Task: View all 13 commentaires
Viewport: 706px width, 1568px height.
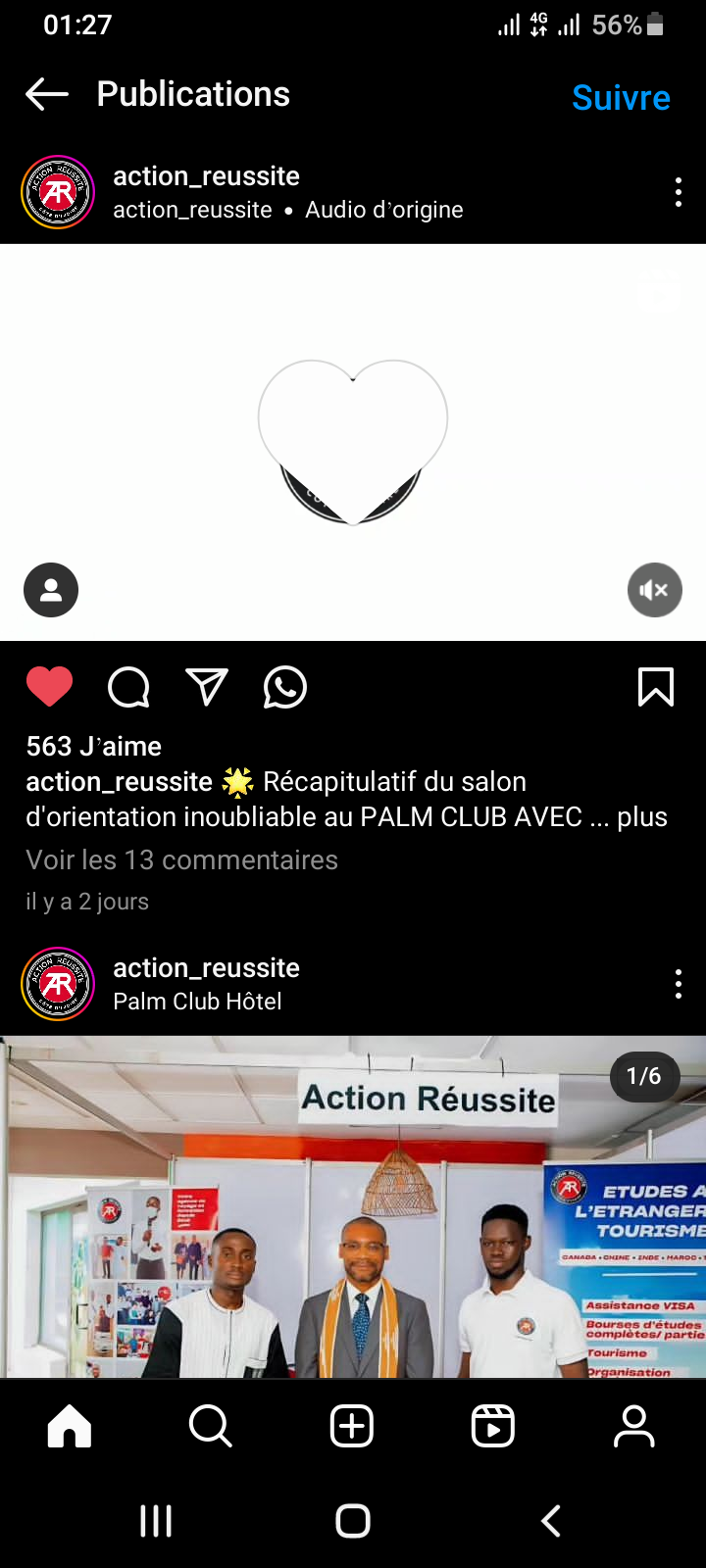Action: click(x=181, y=860)
